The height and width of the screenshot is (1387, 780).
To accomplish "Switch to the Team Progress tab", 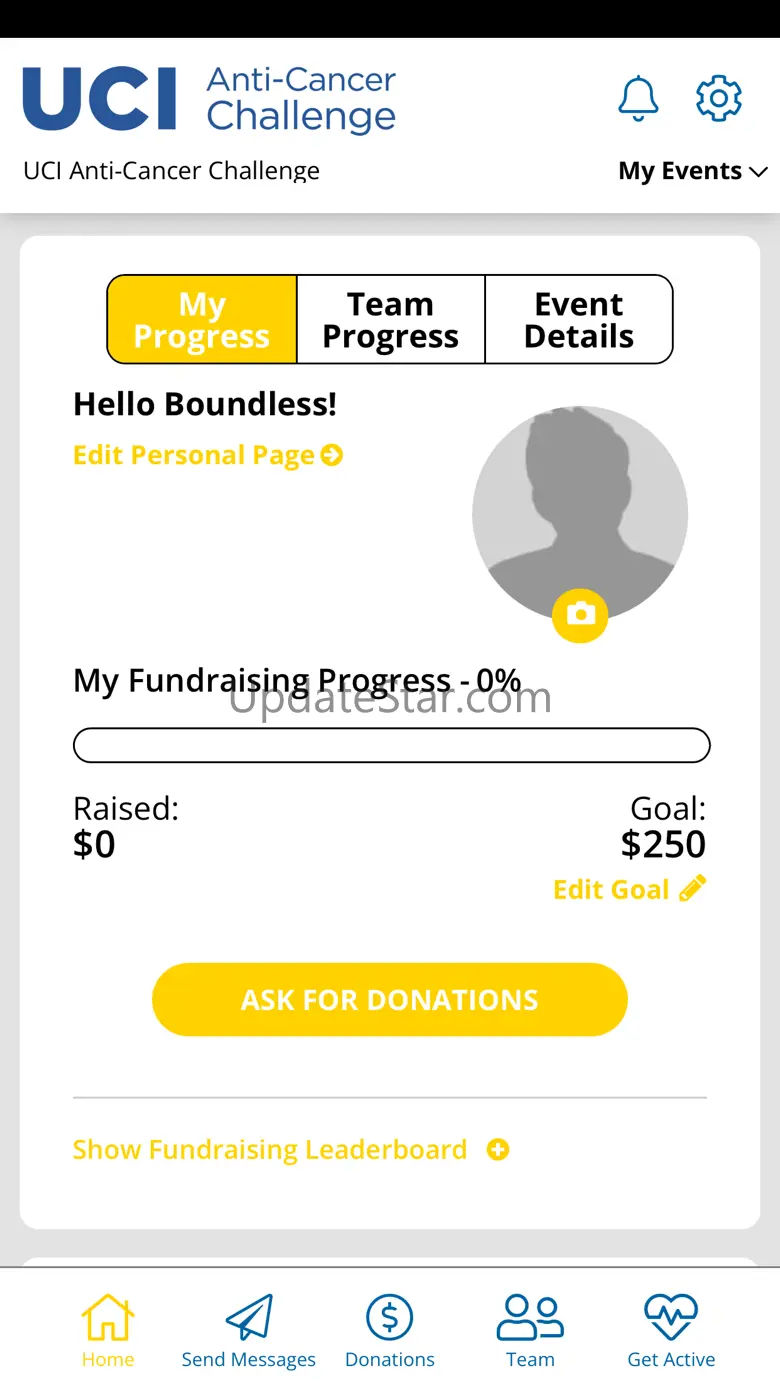I will 391,320.
